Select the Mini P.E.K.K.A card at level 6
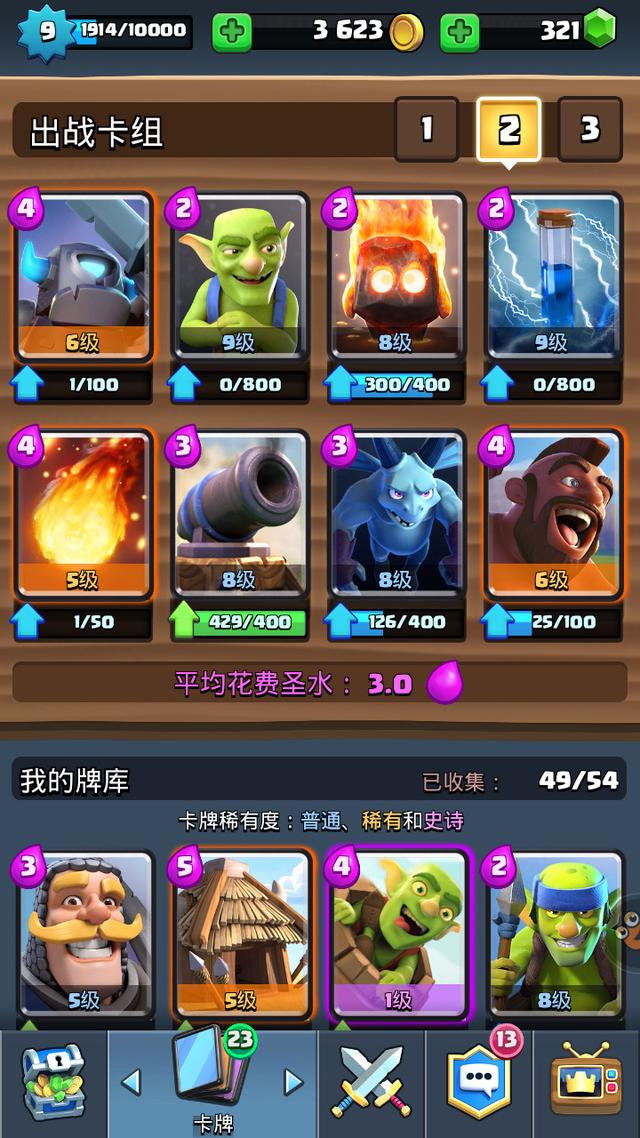Image resolution: width=640 pixels, height=1138 pixels. click(83, 277)
